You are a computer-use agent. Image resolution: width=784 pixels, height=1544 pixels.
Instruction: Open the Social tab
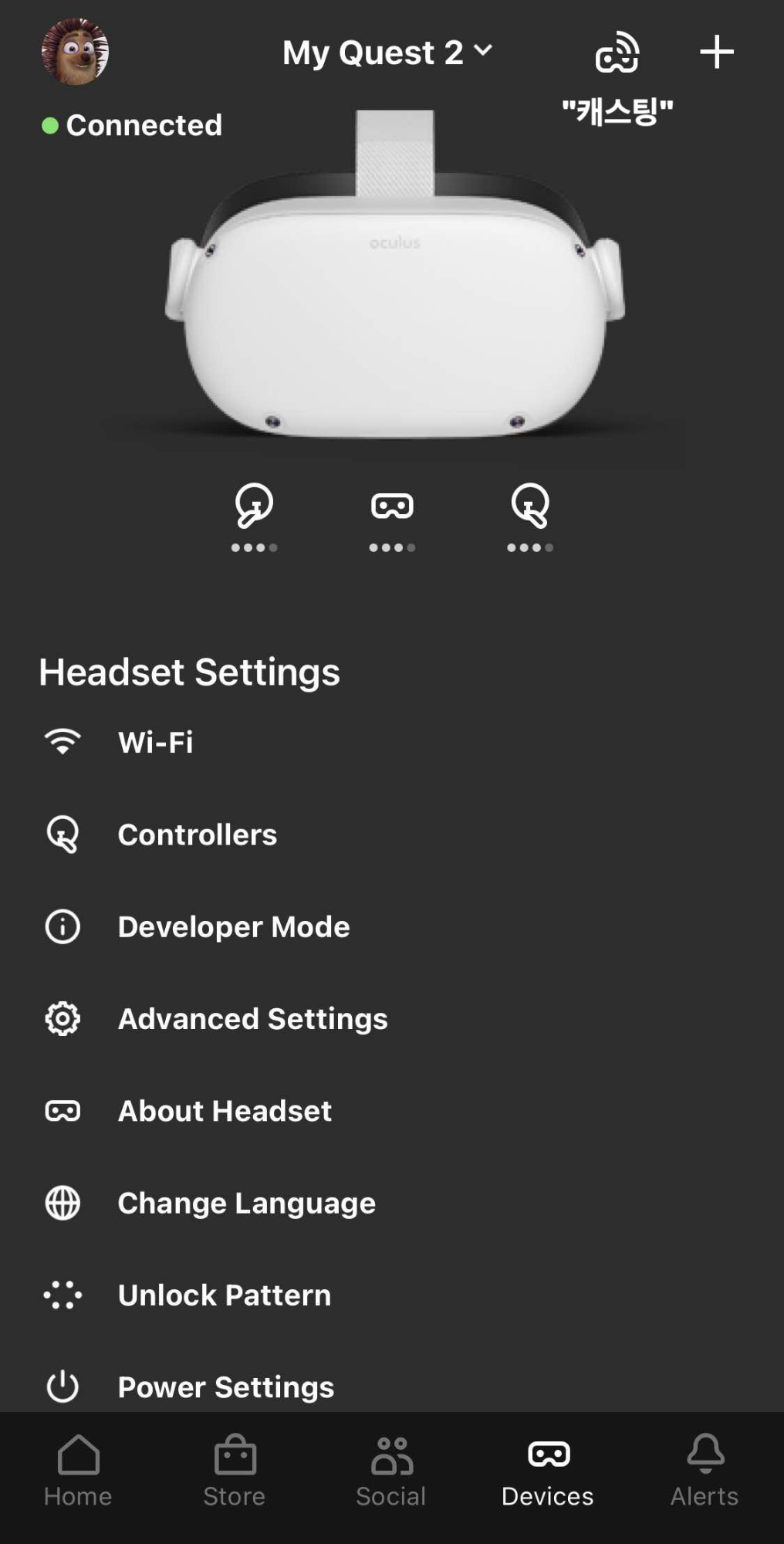(x=391, y=1471)
